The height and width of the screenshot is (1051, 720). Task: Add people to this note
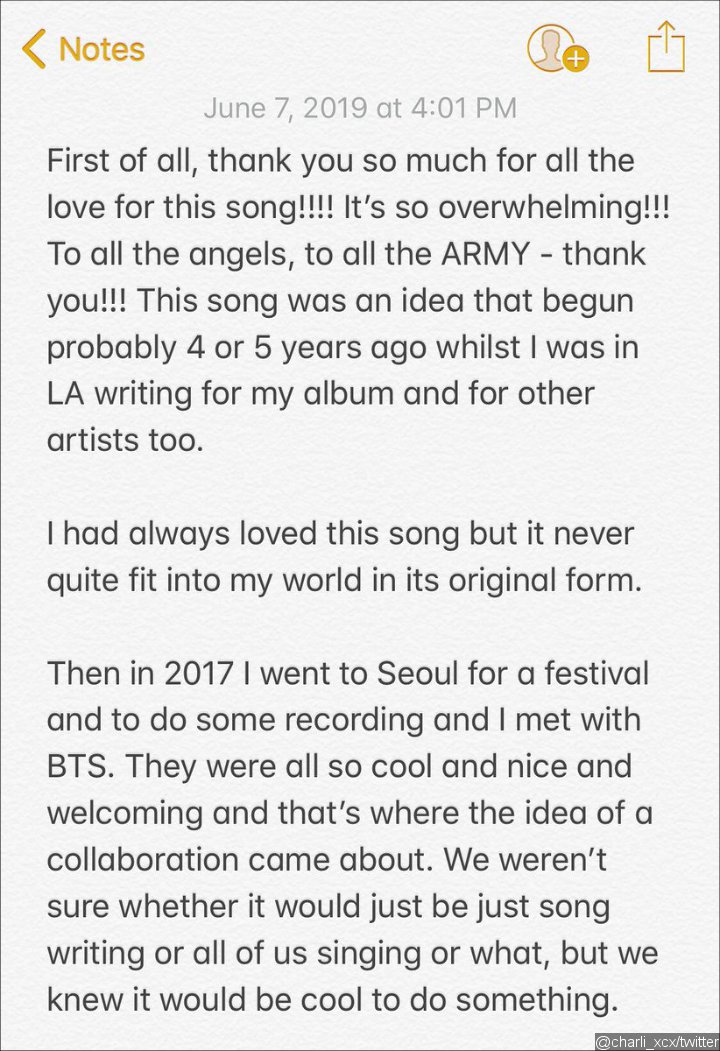[x=556, y=48]
